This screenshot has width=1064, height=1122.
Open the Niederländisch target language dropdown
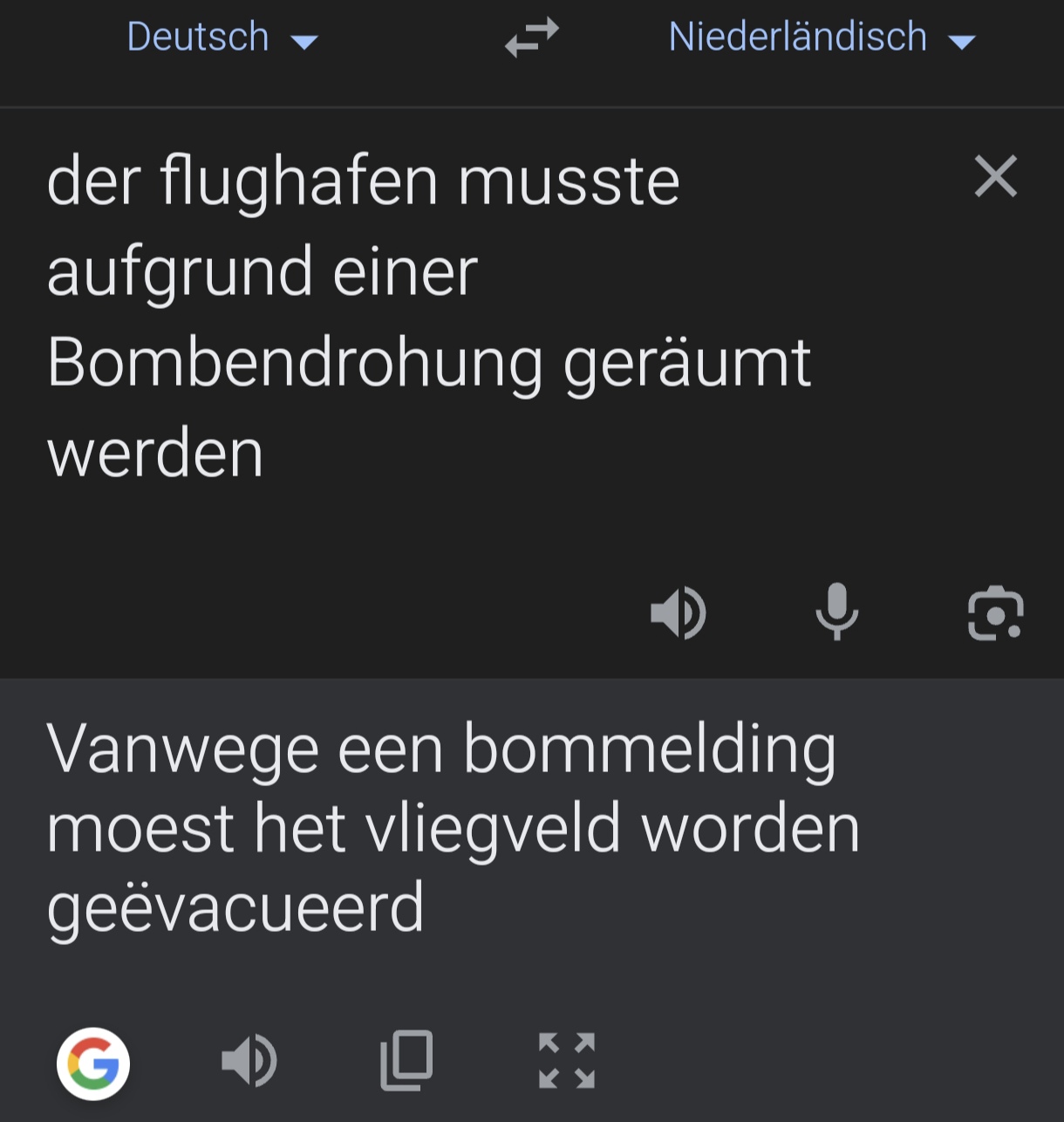821,38
